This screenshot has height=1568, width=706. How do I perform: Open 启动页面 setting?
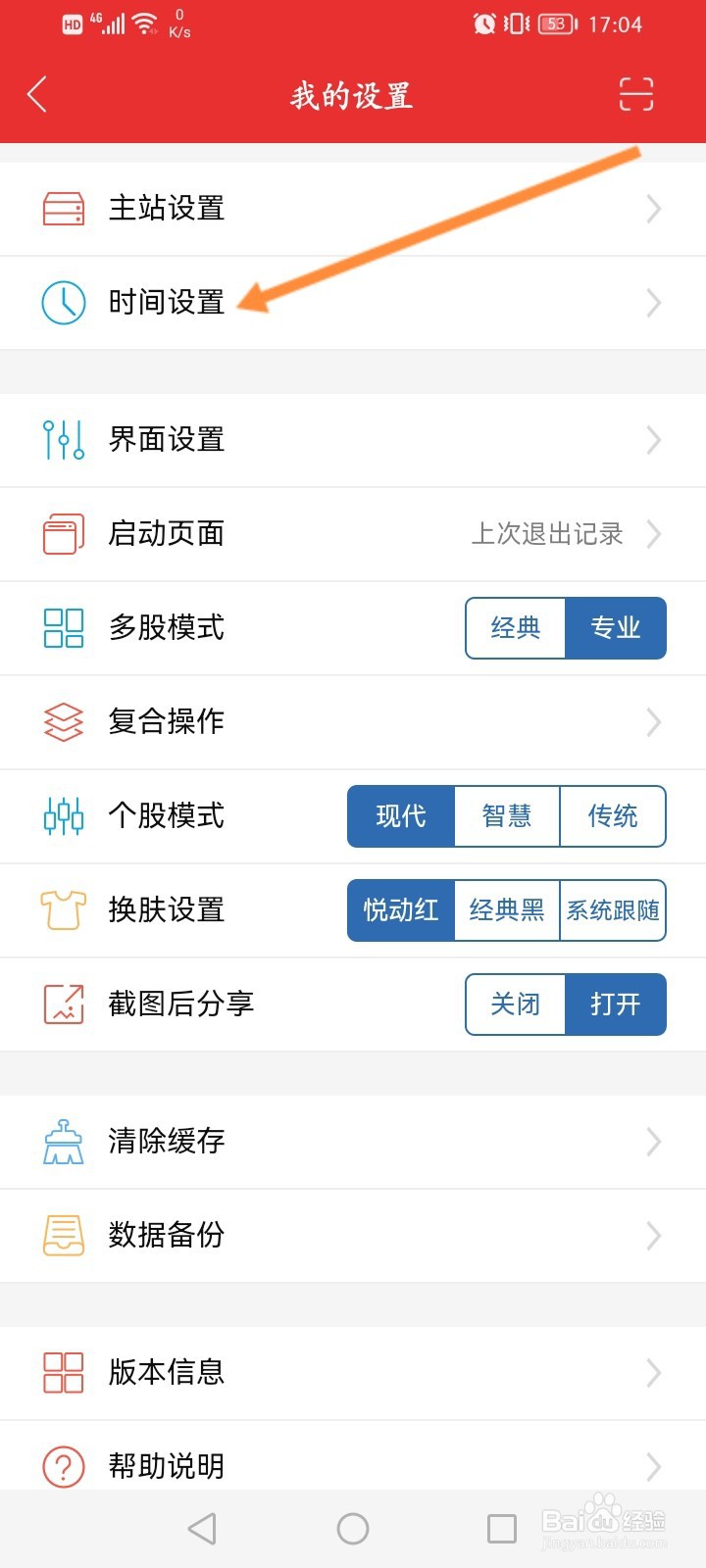(x=353, y=534)
